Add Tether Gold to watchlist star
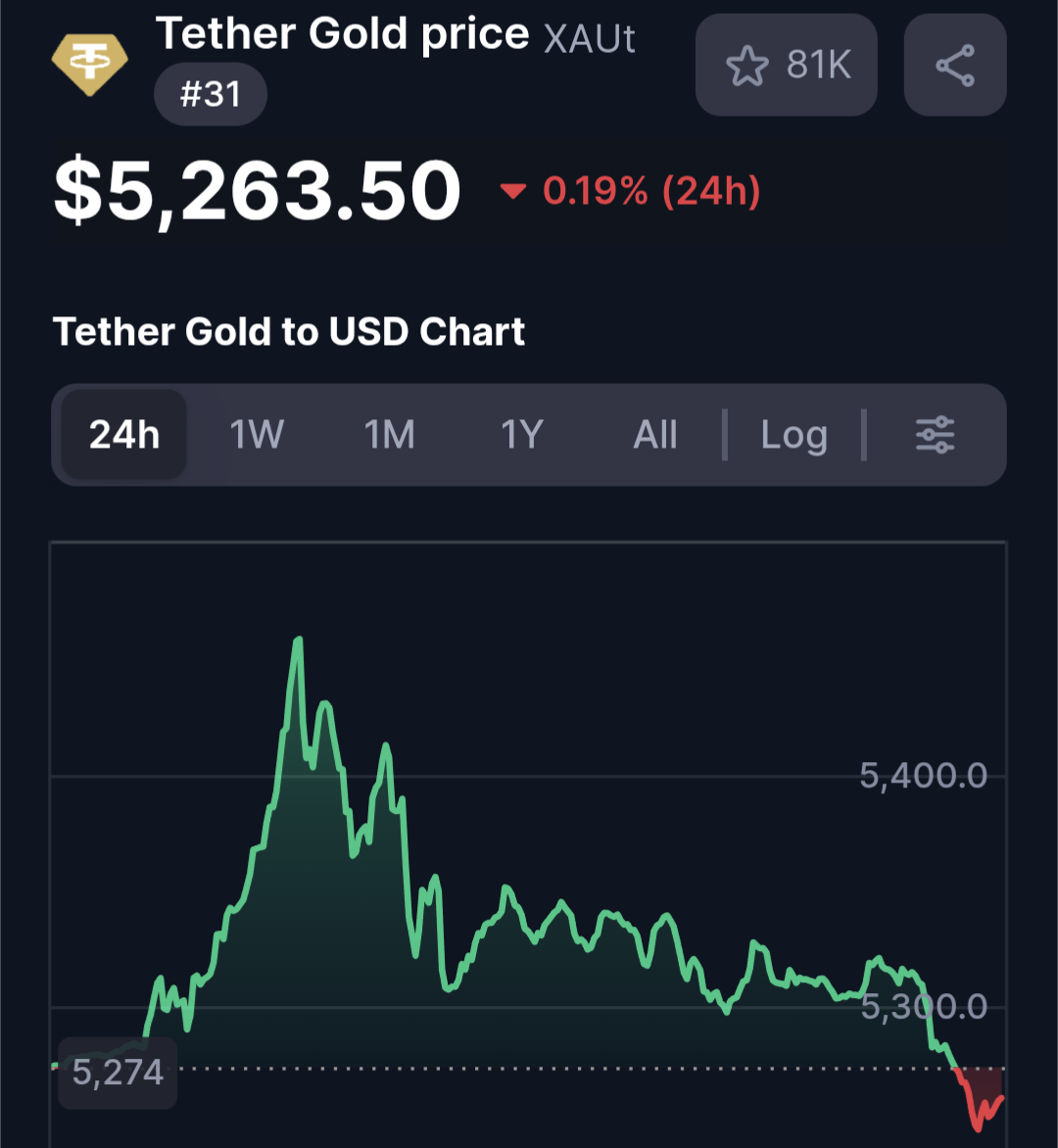Image resolution: width=1058 pixels, height=1148 pixels. pyautogui.click(x=747, y=67)
